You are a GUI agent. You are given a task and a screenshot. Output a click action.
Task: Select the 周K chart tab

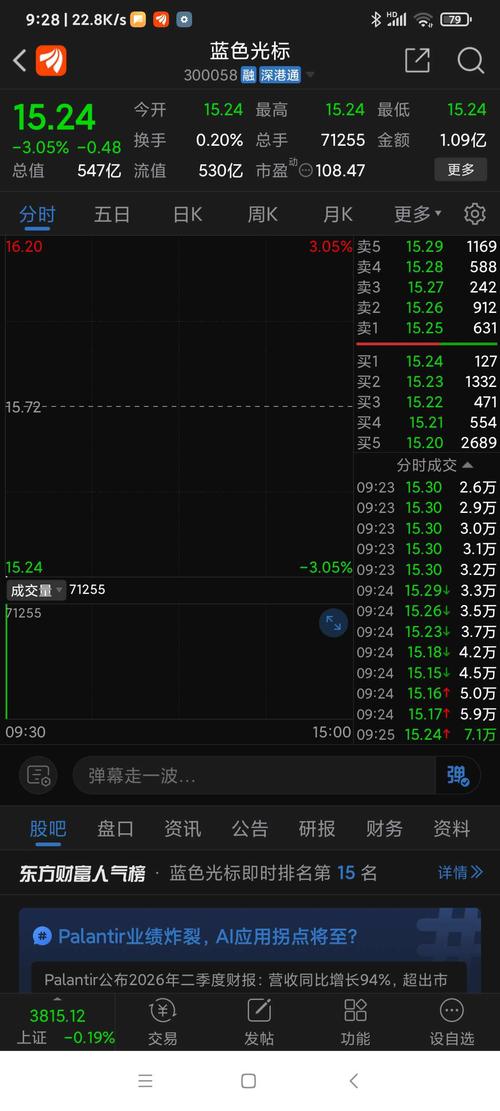263,214
